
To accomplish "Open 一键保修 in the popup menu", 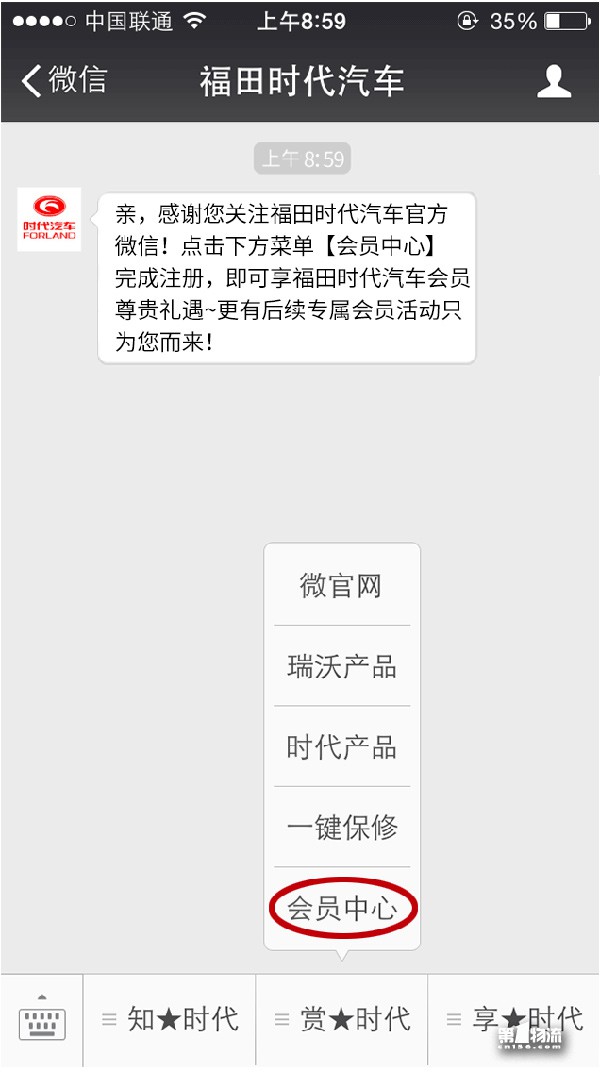I will click(x=341, y=827).
